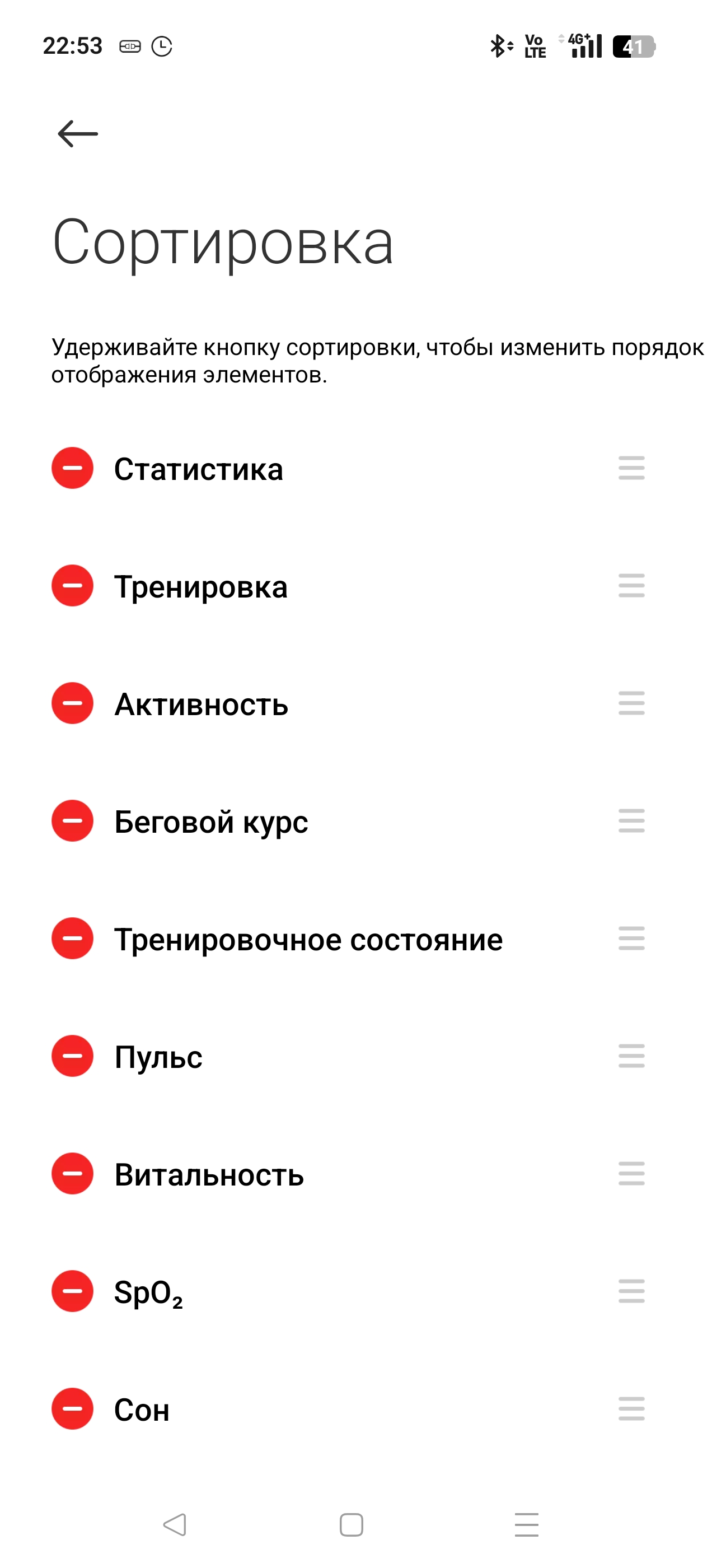
Task: Go back using the top arrow
Action: (78, 133)
